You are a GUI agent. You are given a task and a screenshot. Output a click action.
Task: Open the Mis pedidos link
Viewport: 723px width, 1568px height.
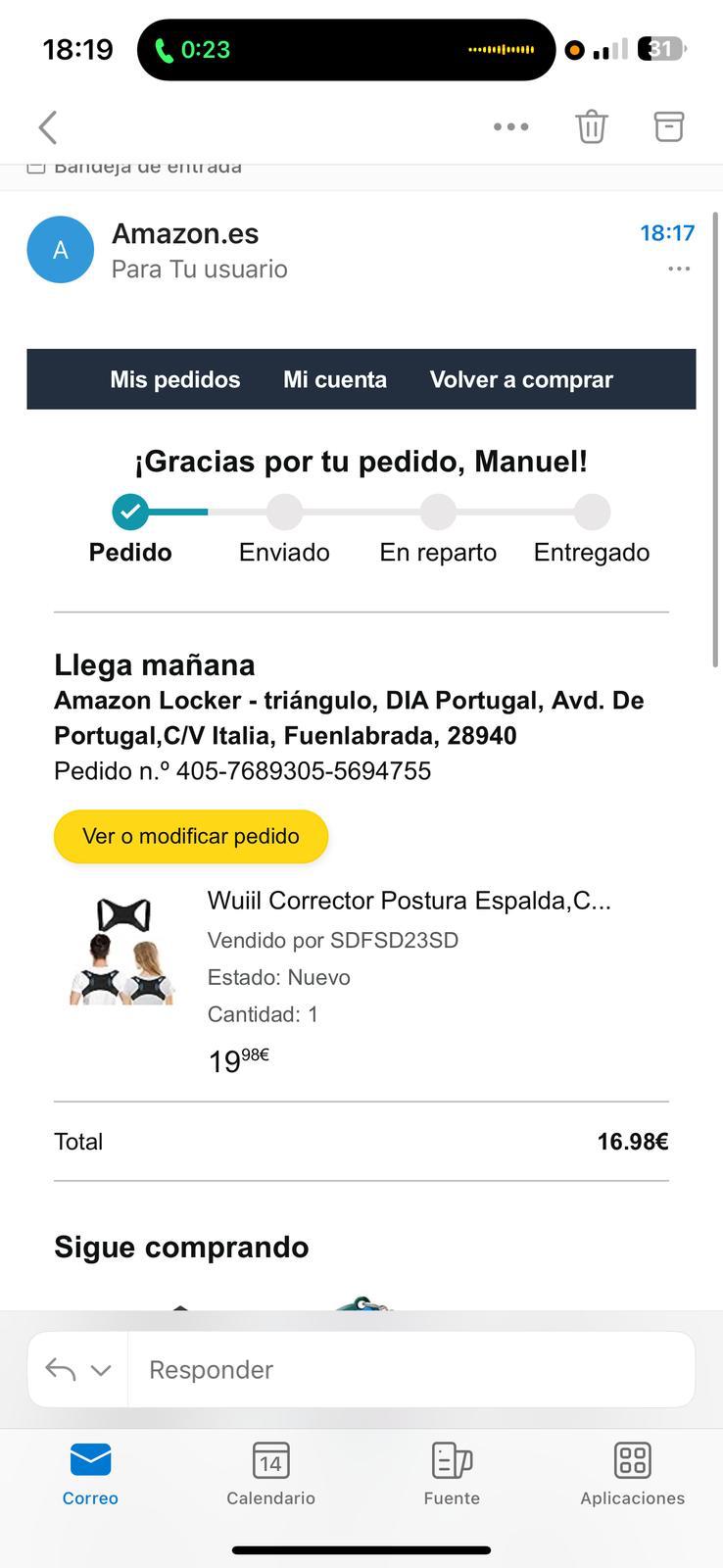tap(174, 379)
